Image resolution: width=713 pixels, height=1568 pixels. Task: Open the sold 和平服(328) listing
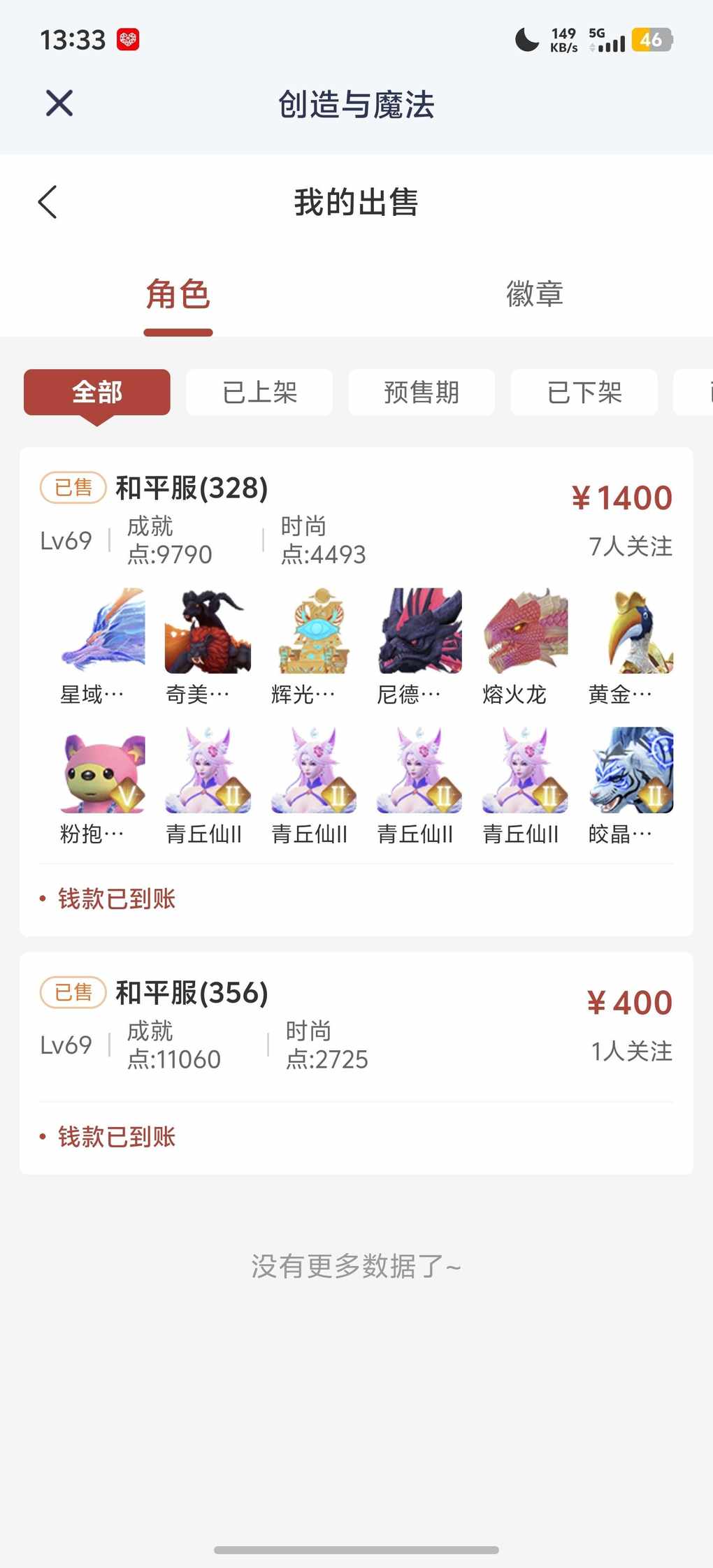coord(356,517)
